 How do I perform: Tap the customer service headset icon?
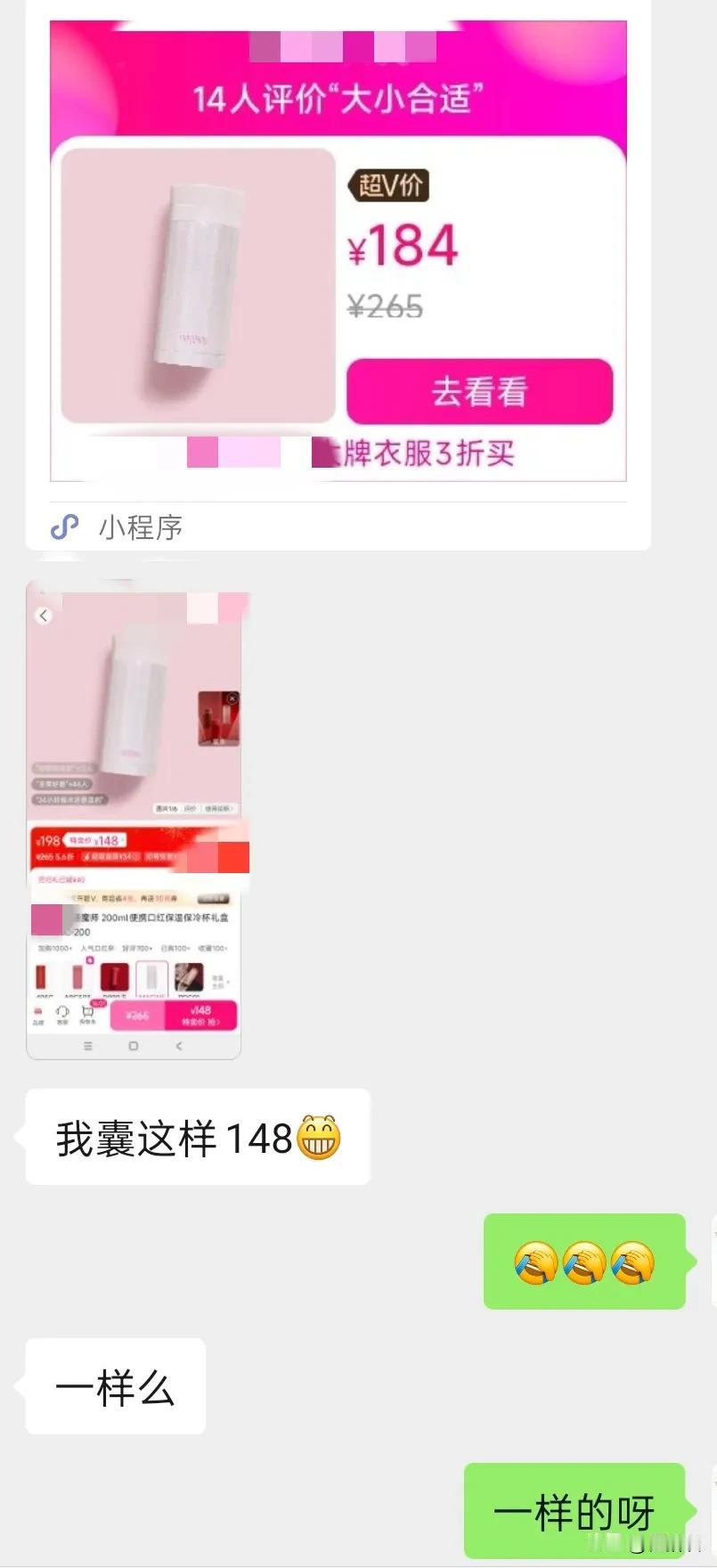[x=61, y=1012]
